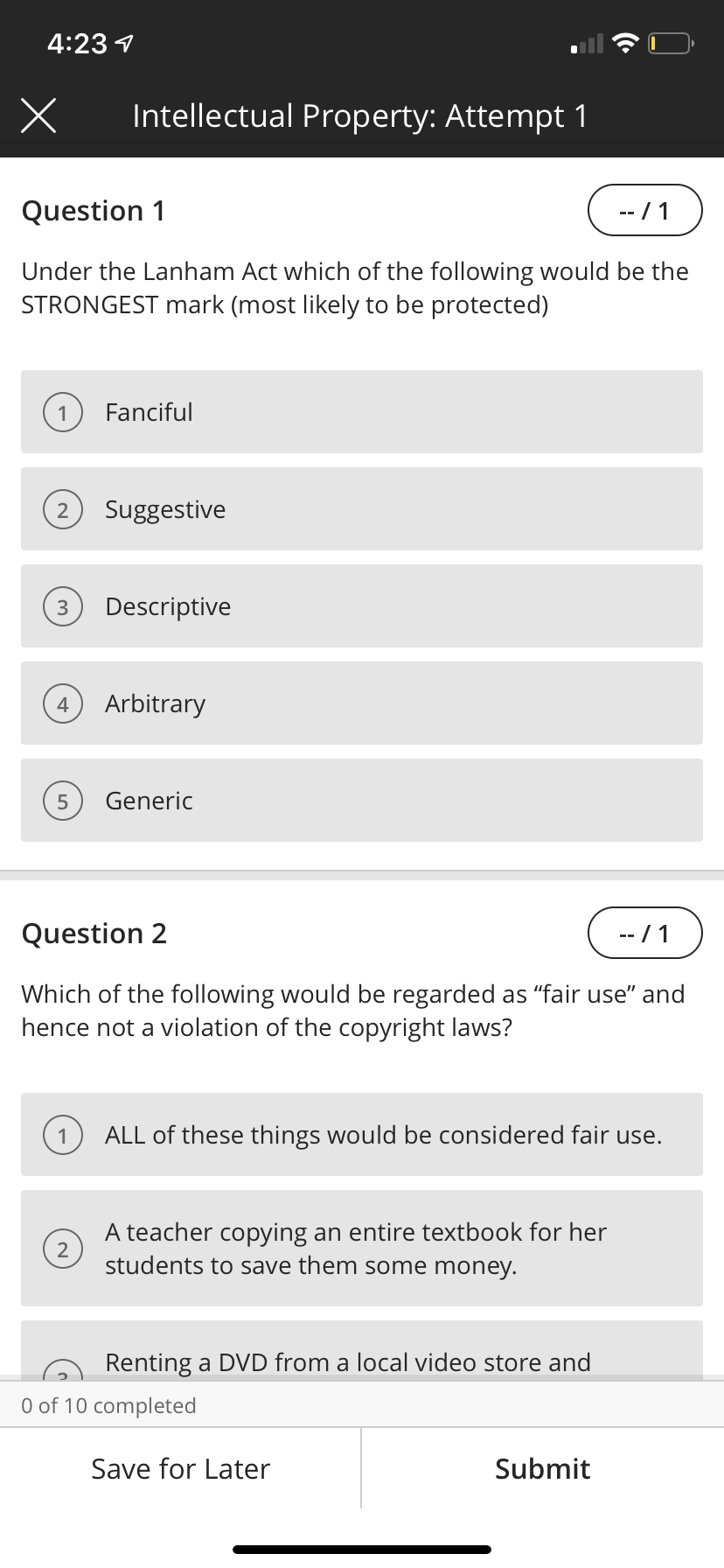724x1568 pixels.
Task: Choose 'ALL of these things would be considered fair use'
Action: tap(361, 1135)
